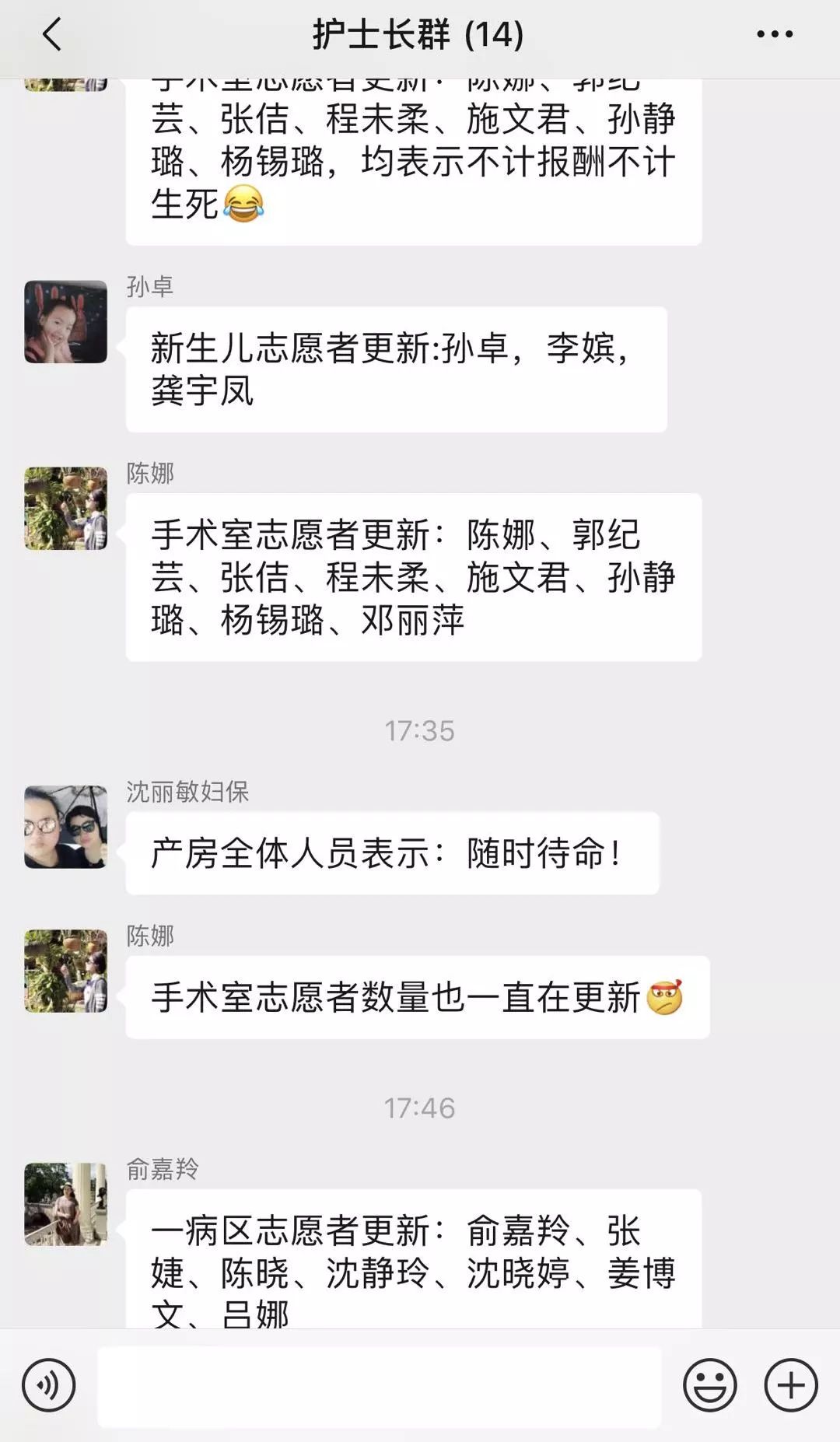Focus the message text field
This screenshot has height=1442, width=840.
click(379, 1386)
